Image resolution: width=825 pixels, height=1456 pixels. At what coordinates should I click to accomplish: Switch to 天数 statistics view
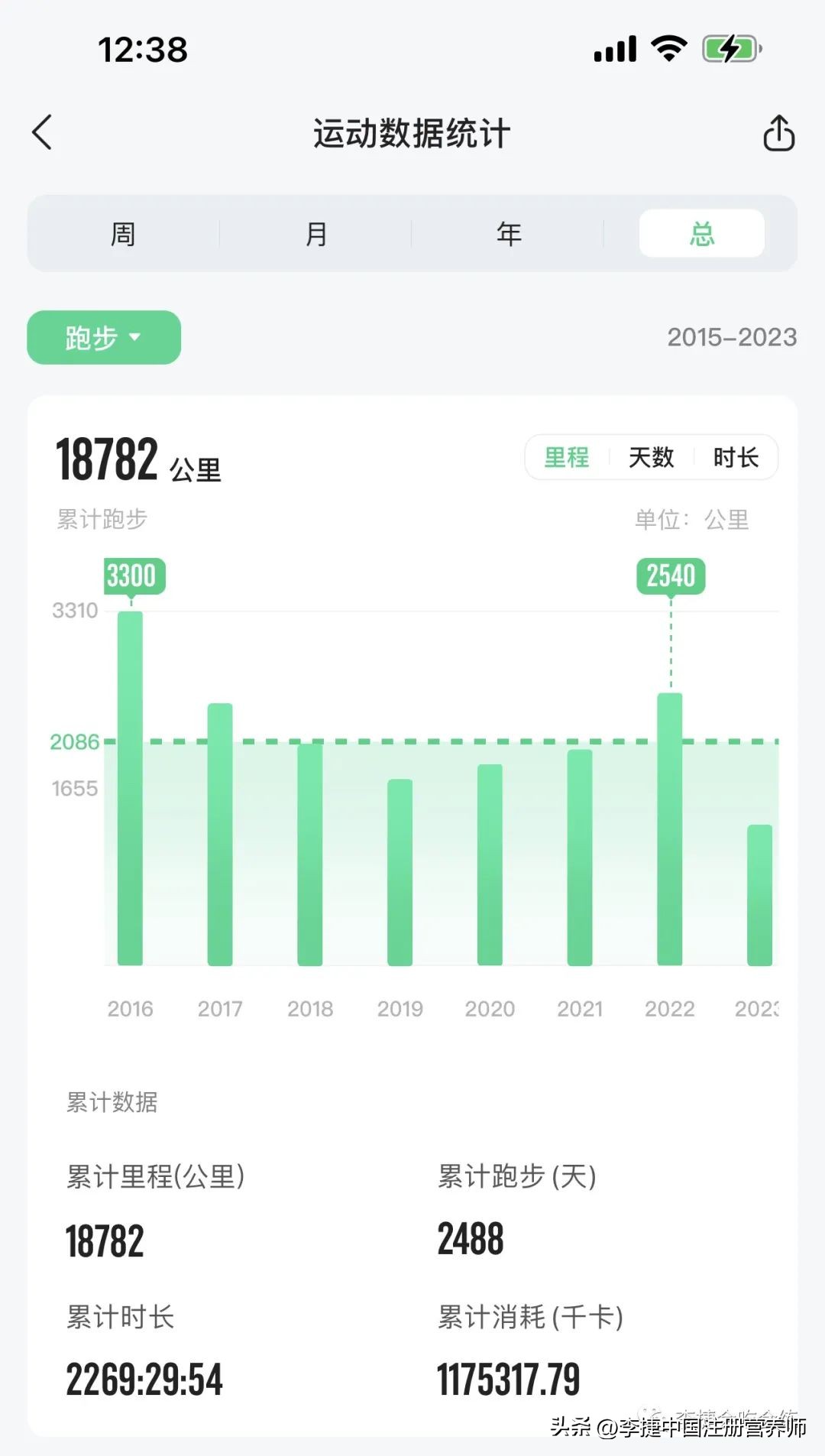click(652, 457)
